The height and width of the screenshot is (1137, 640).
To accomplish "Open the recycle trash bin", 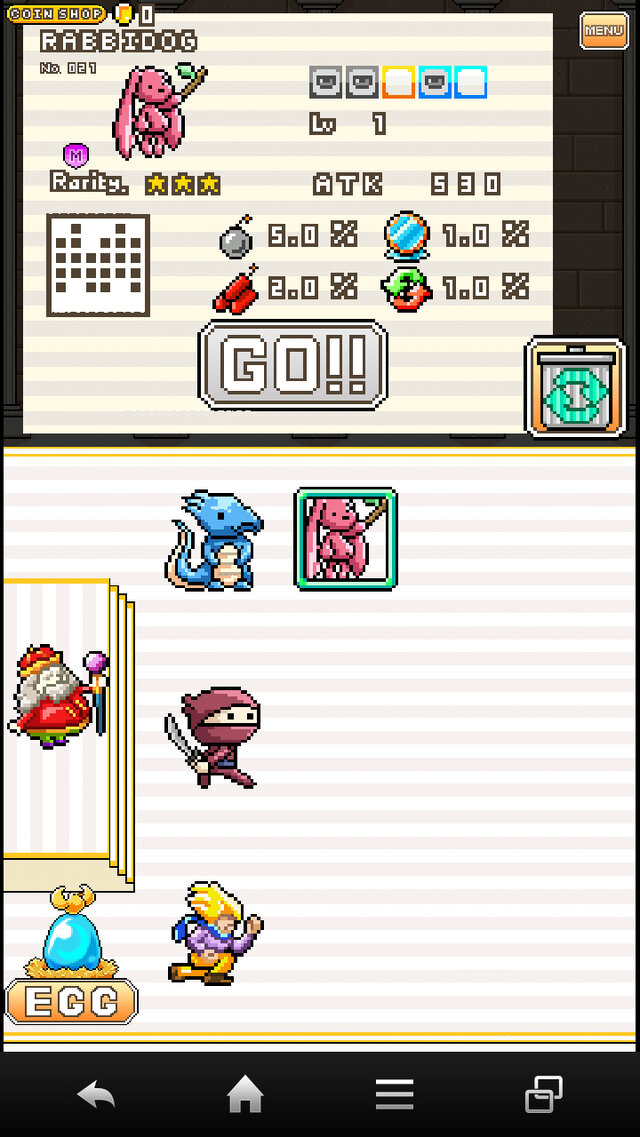I will pos(575,388).
